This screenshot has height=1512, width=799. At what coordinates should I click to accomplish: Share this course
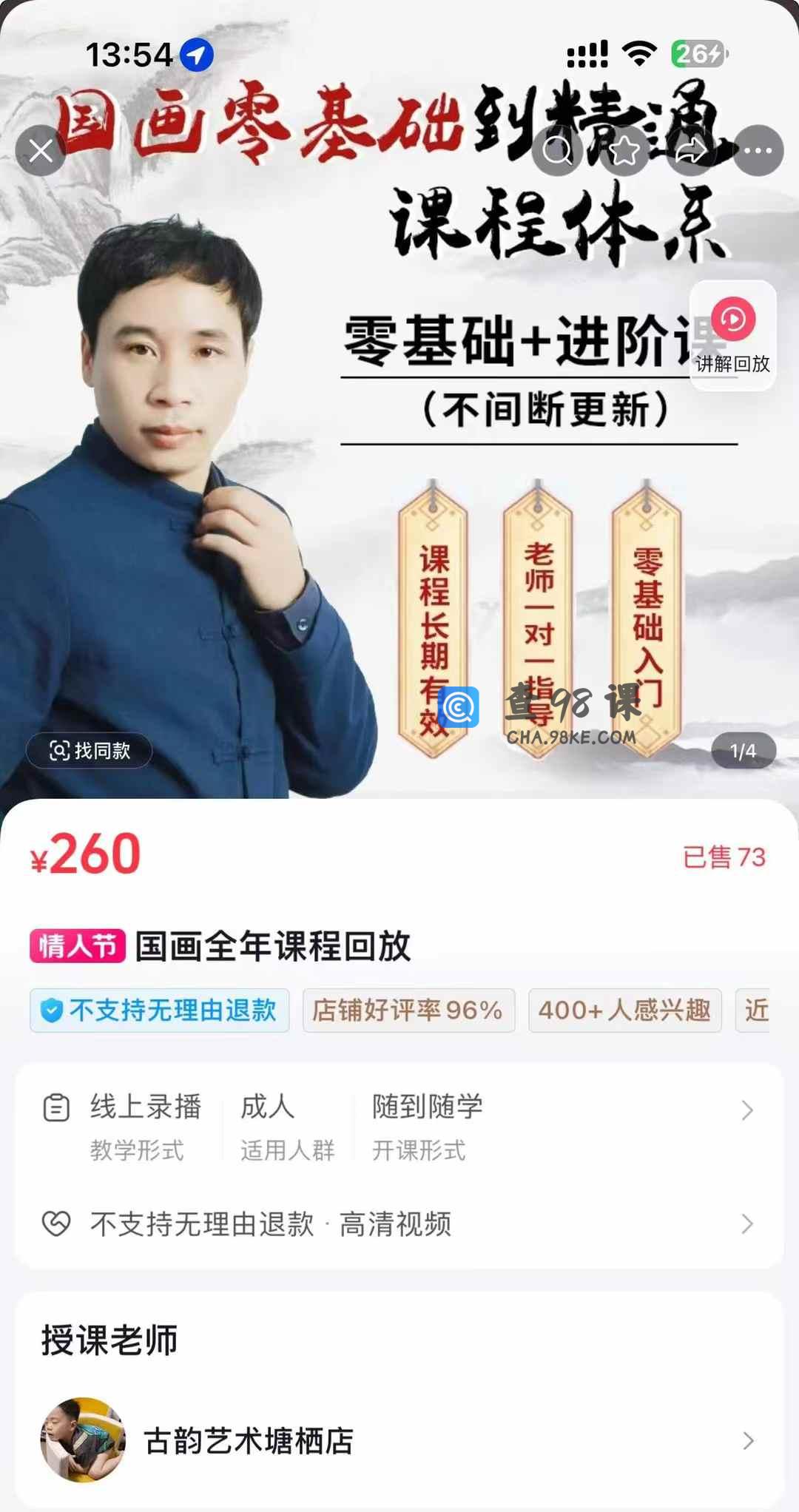click(x=691, y=151)
